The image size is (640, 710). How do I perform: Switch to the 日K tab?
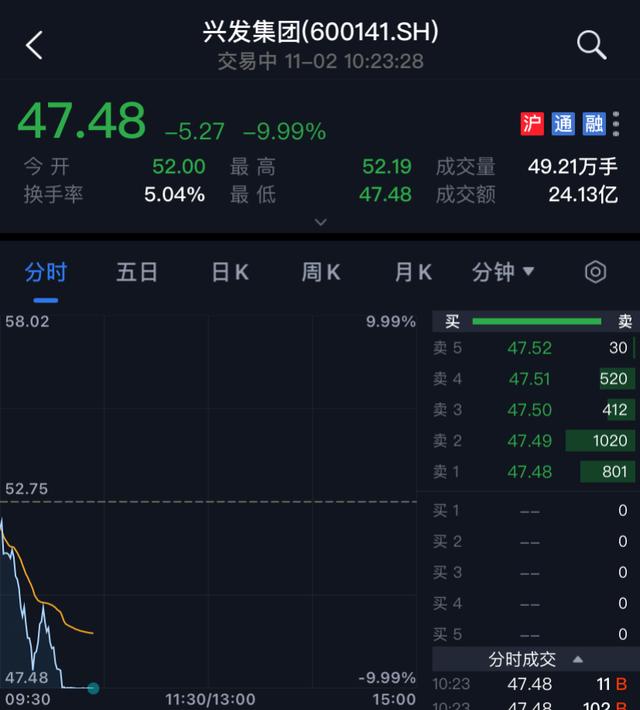point(229,272)
